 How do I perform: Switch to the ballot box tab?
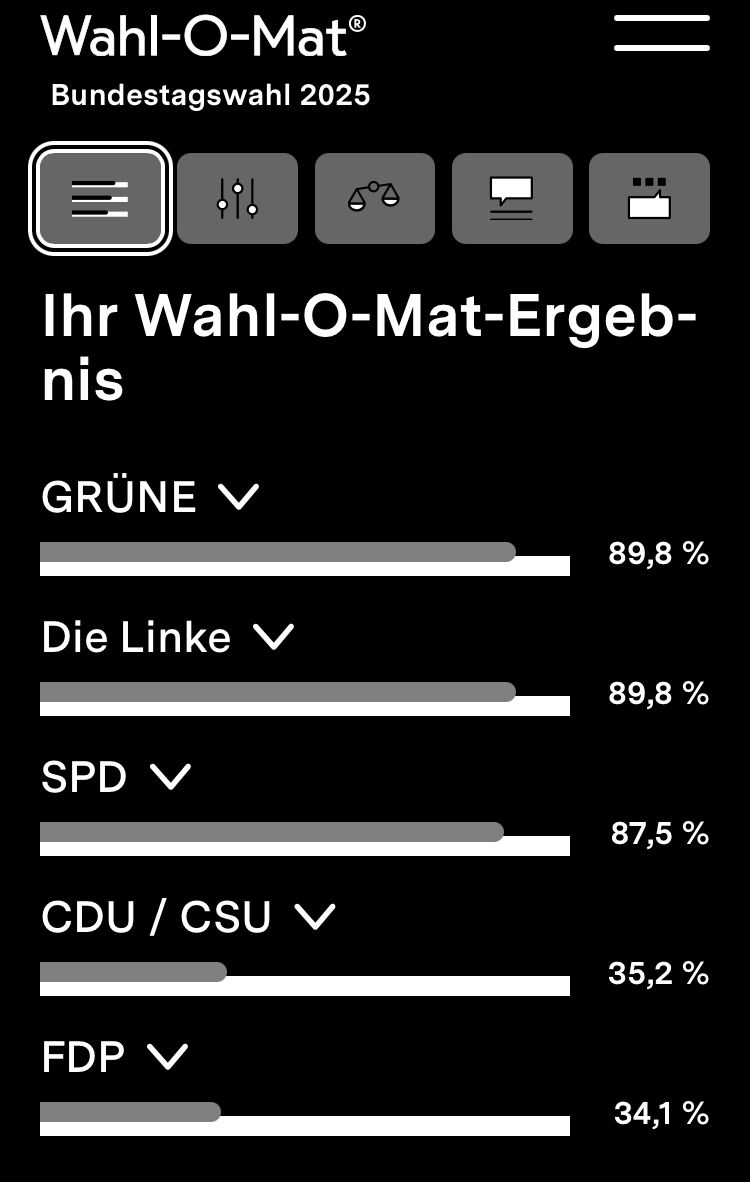tap(649, 198)
